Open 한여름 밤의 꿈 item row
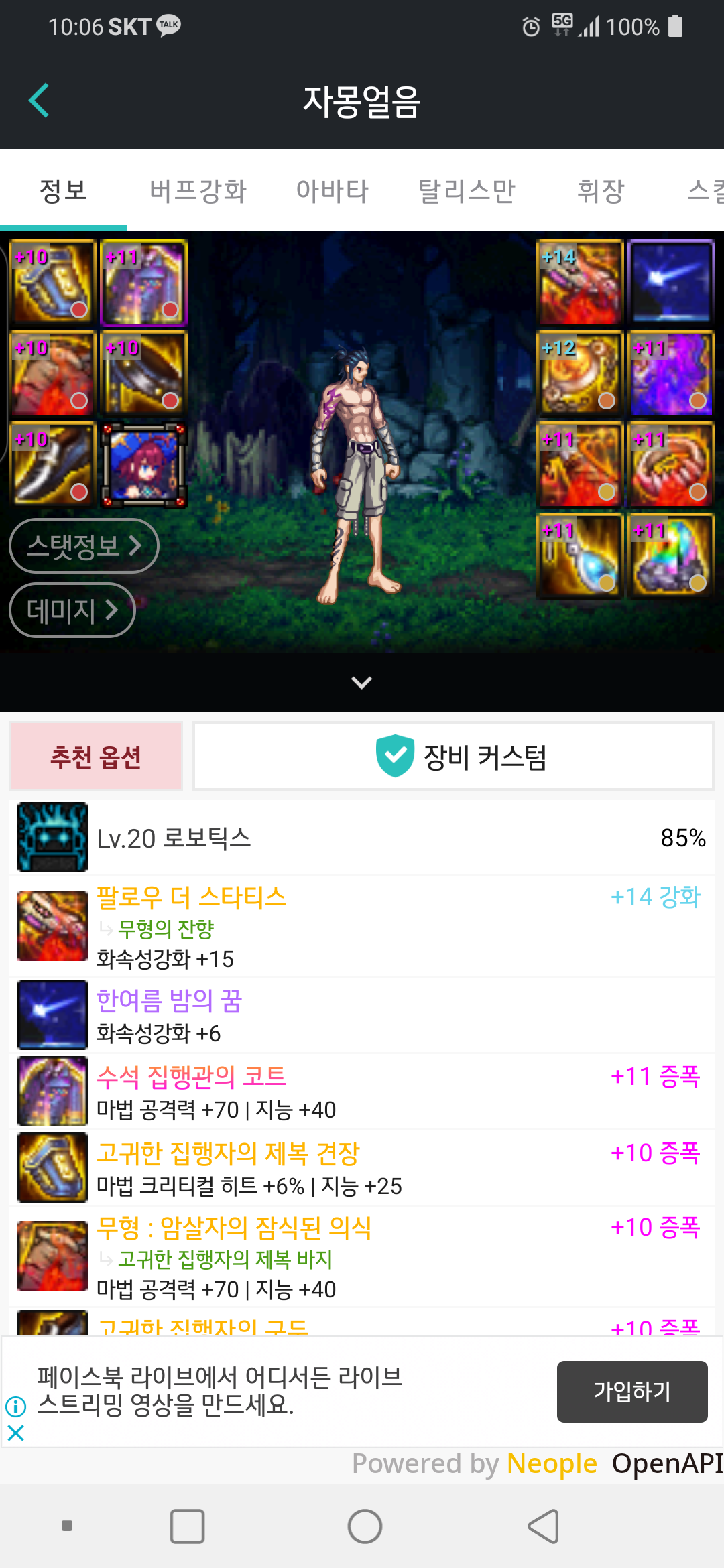The image size is (724, 1568). (362, 1015)
